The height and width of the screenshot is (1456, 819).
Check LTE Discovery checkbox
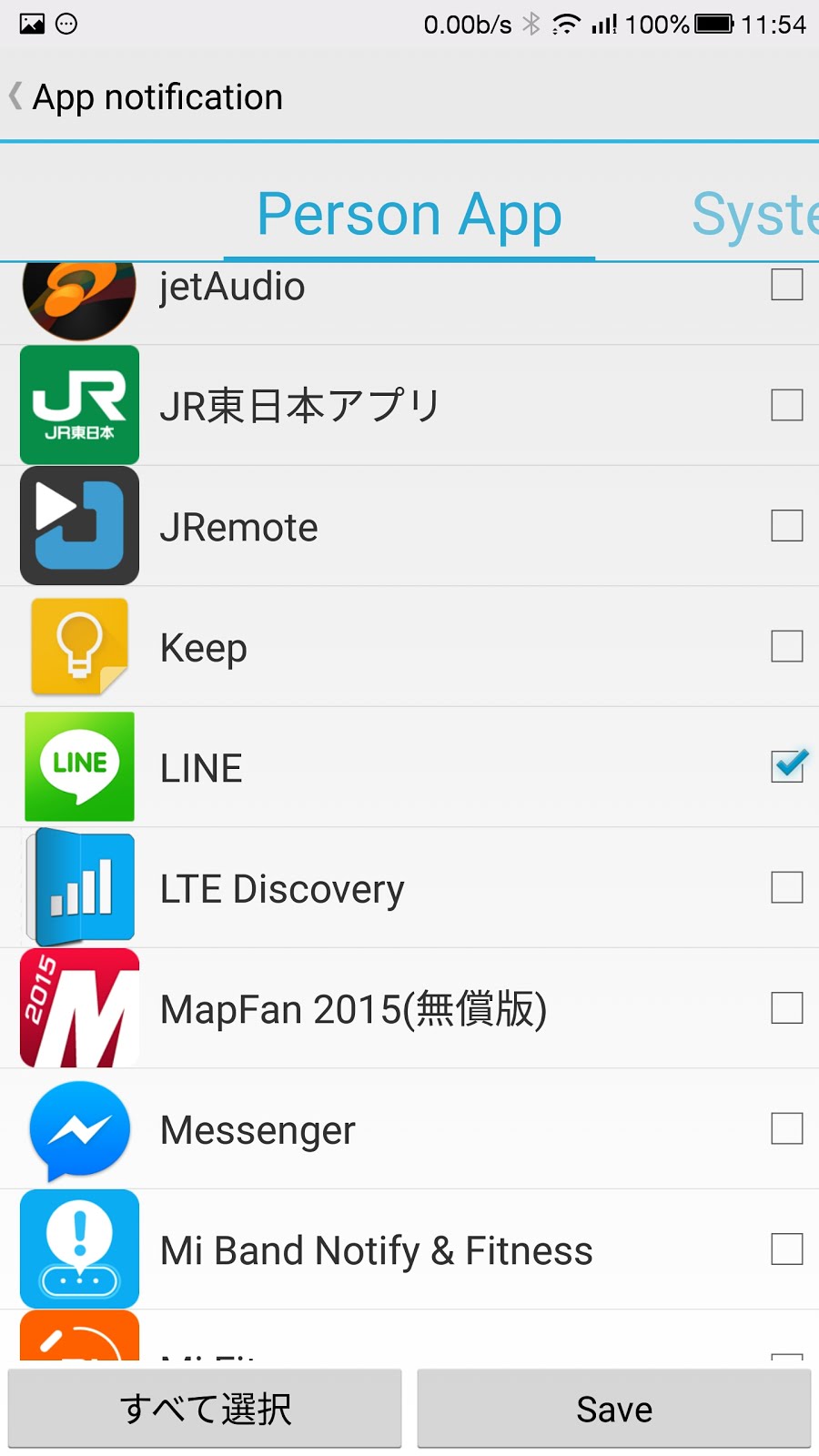786,887
